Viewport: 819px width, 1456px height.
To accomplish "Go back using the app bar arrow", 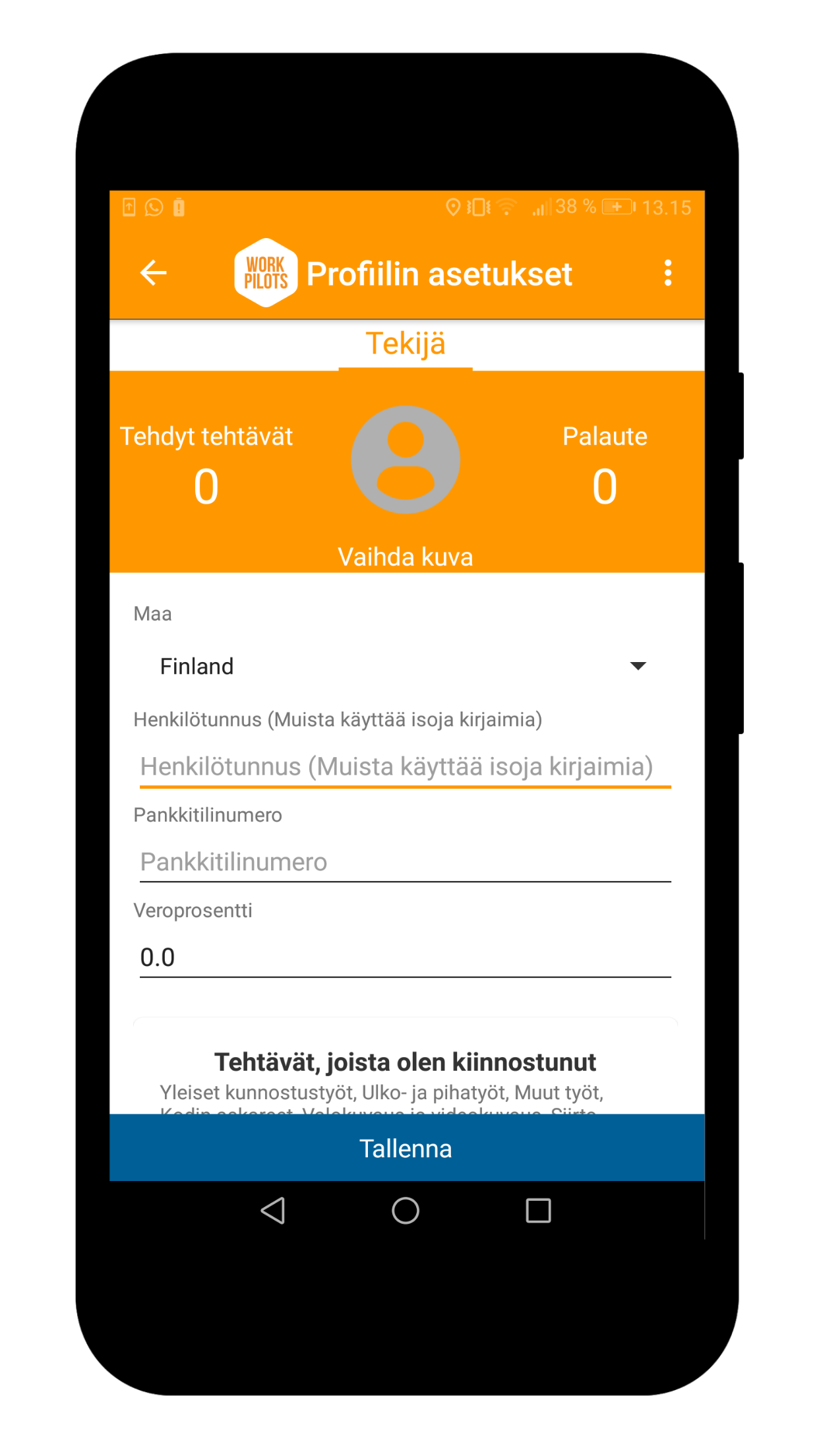I will [154, 273].
